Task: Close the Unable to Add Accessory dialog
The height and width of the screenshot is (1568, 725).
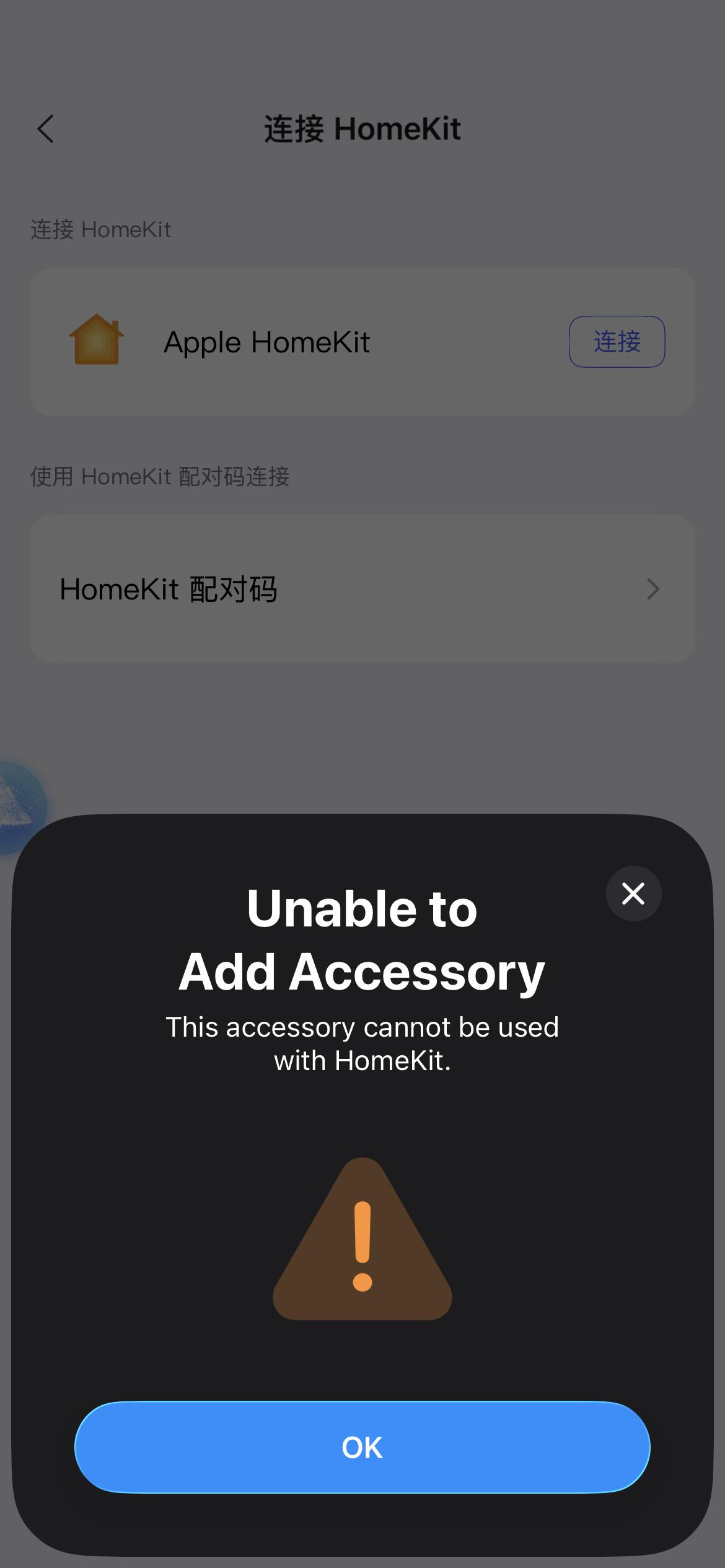Action: tap(633, 894)
